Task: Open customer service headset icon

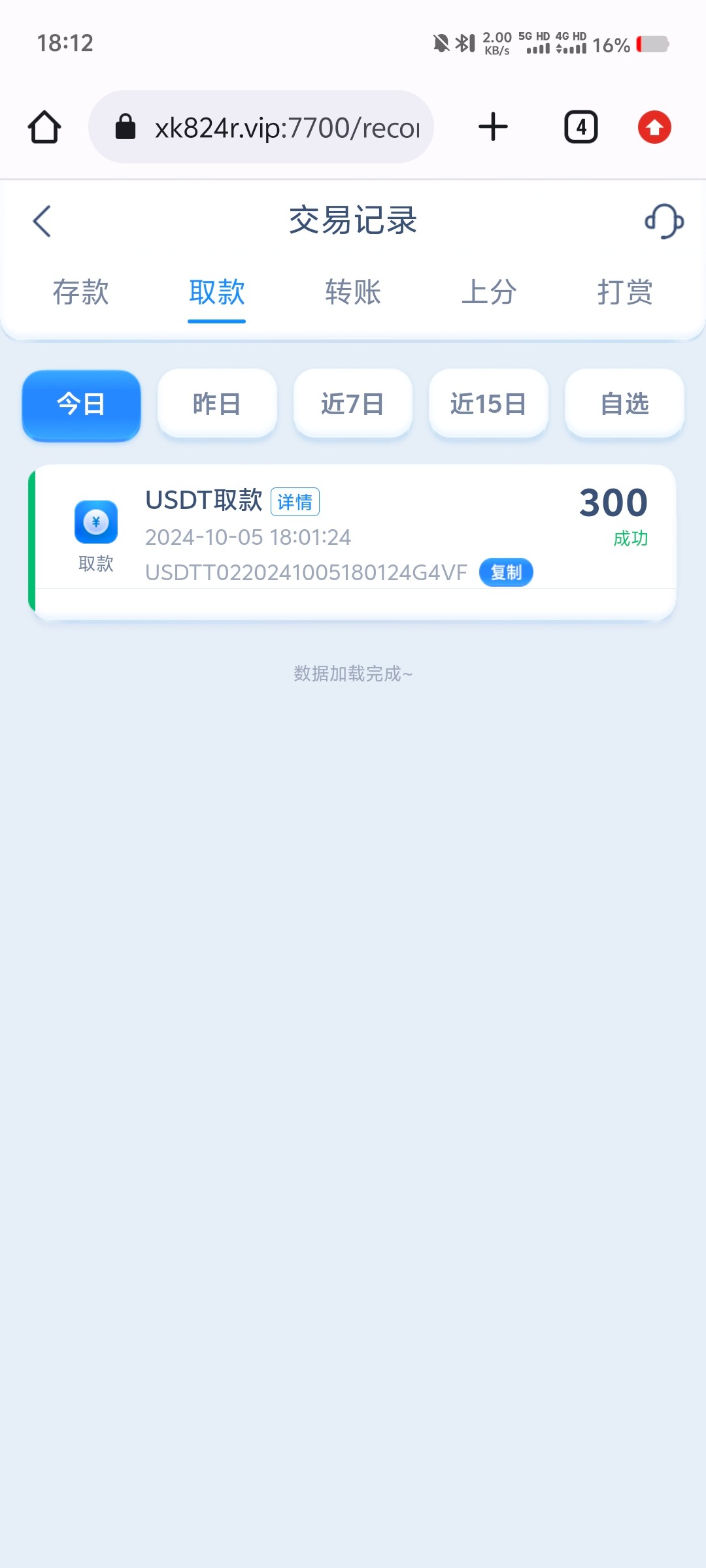Action: point(664,221)
